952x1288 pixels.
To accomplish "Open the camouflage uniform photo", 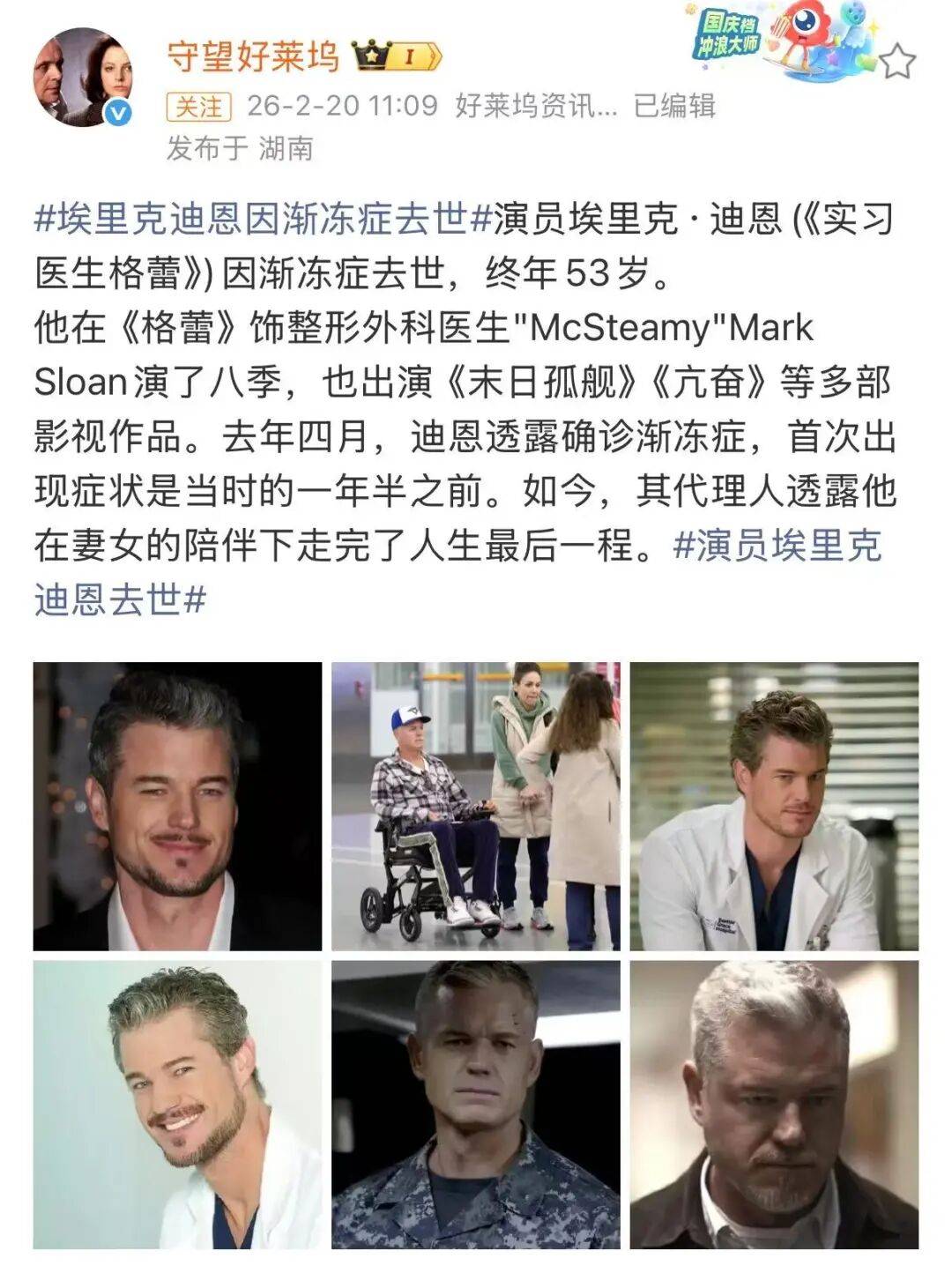I will tap(476, 1104).
